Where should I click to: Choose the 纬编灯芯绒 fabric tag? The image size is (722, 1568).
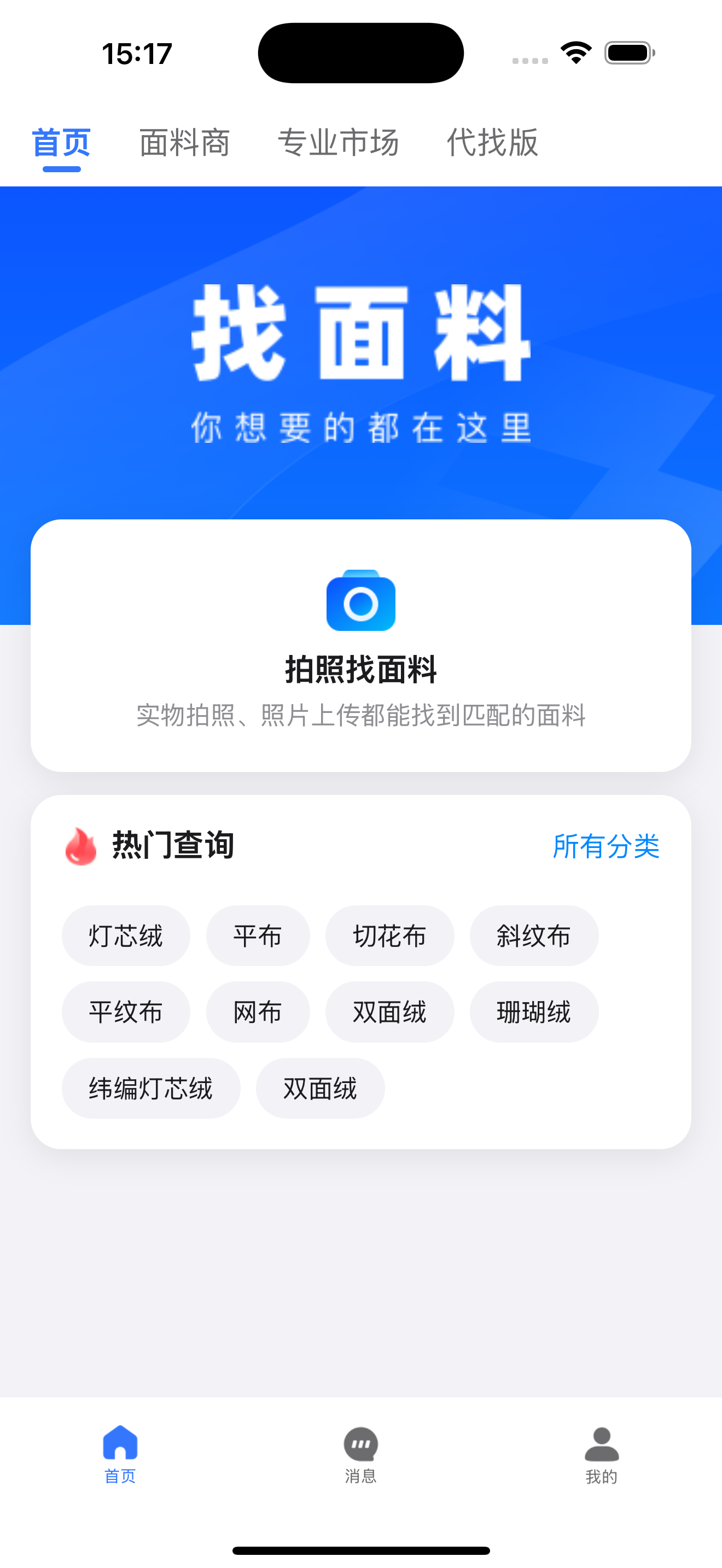pos(151,1088)
